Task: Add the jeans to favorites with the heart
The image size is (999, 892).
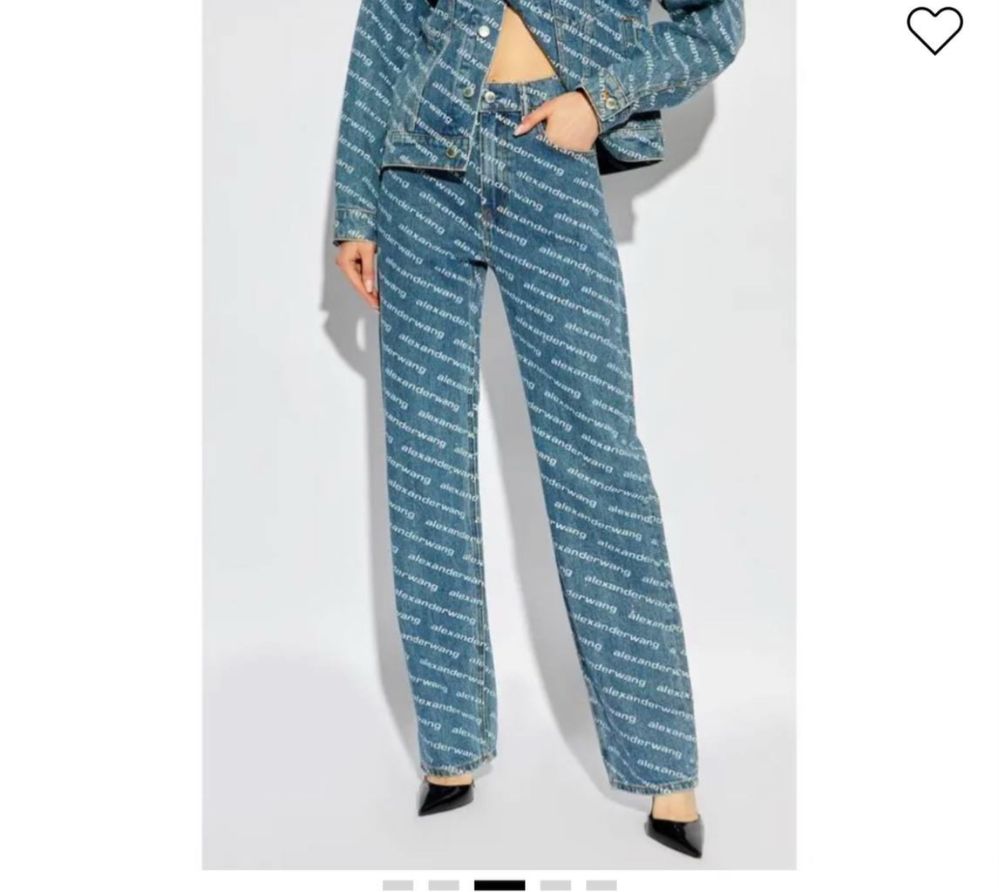Action: click(934, 30)
